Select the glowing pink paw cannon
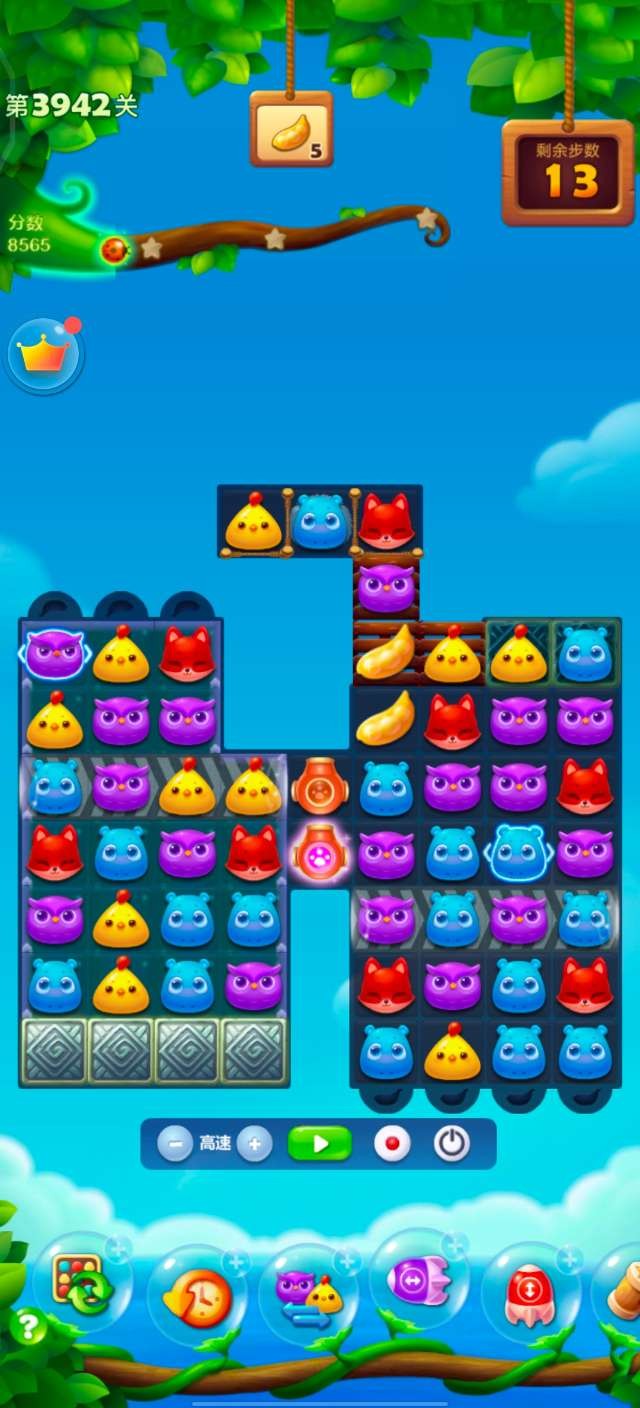Screen dimensions: 640x1408 [319, 853]
